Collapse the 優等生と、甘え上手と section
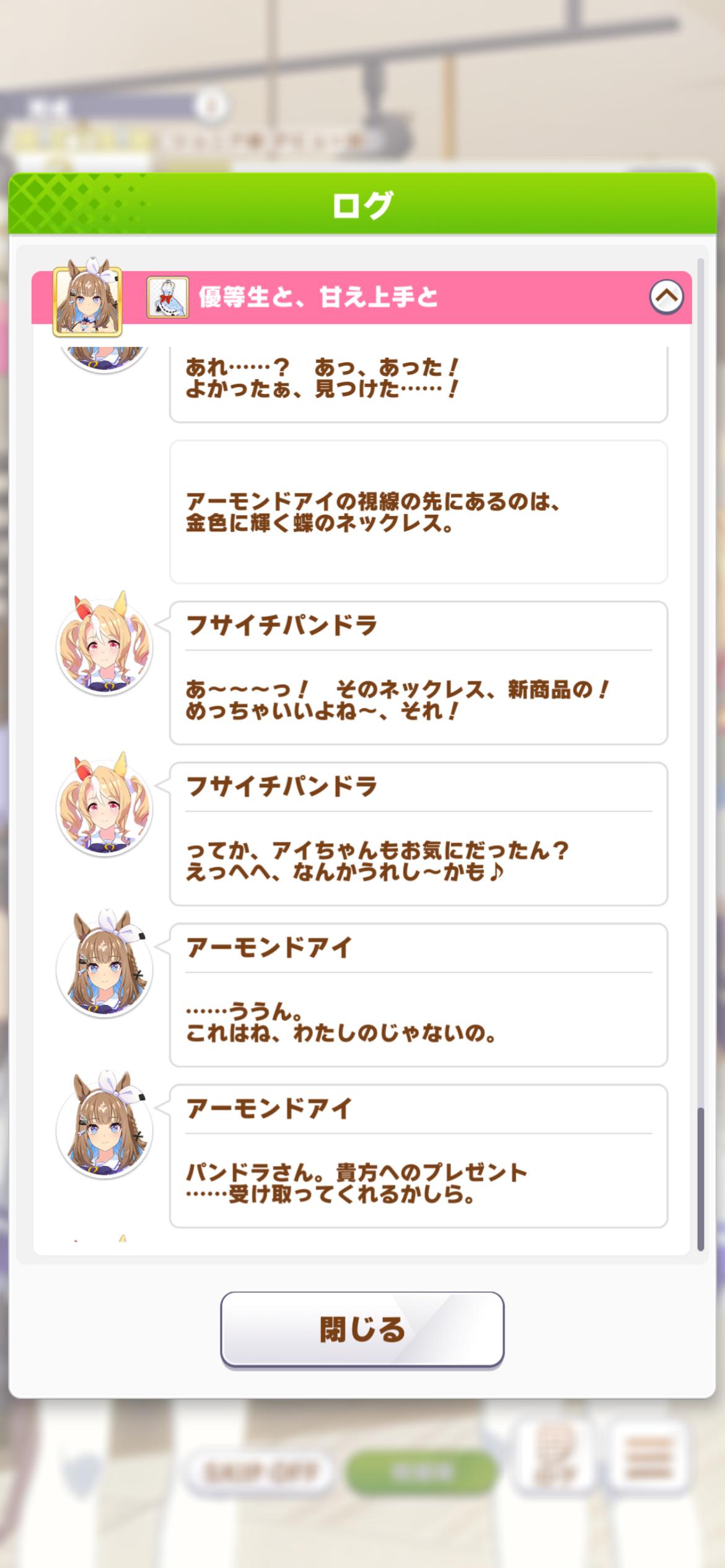Image resolution: width=725 pixels, height=1568 pixels. click(666, 297)
